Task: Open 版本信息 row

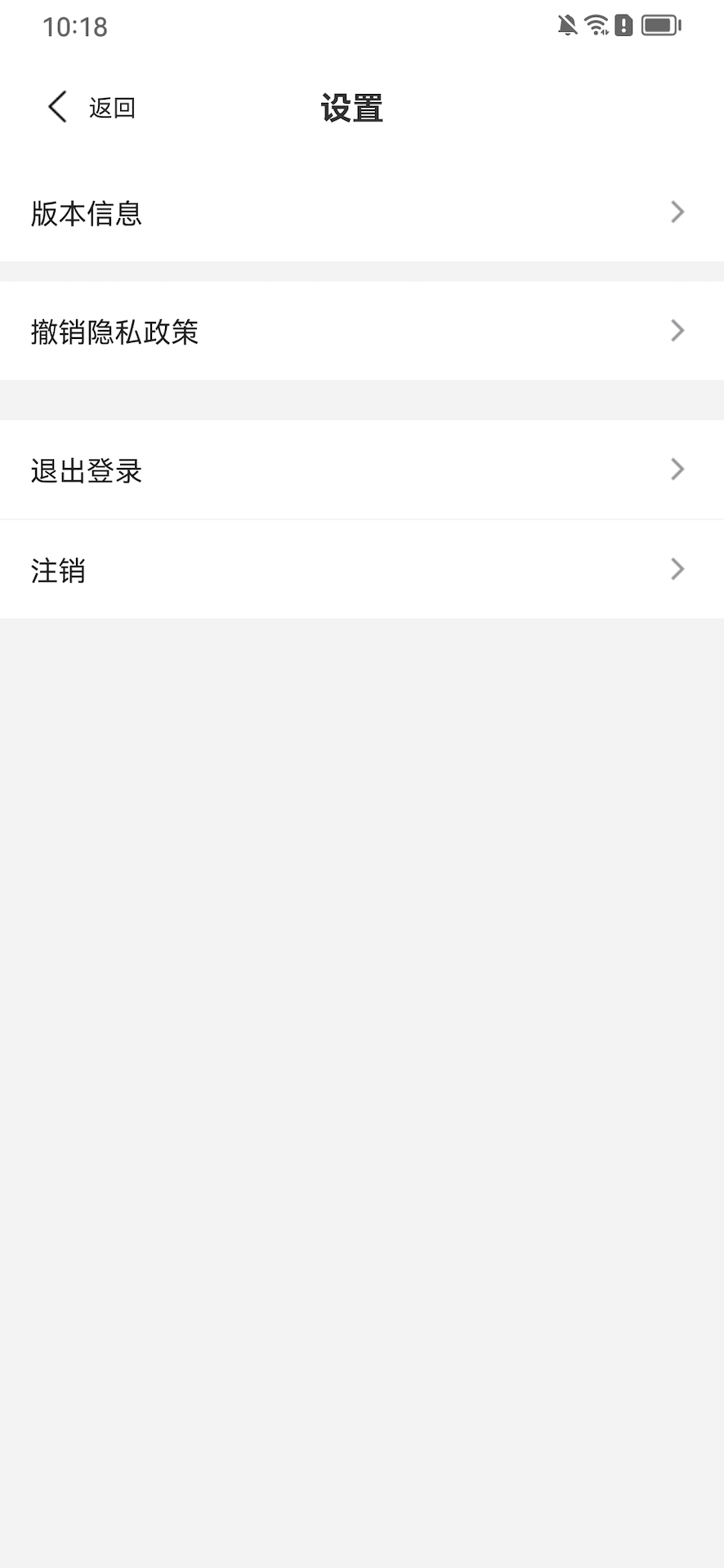Action: point(362,212)
